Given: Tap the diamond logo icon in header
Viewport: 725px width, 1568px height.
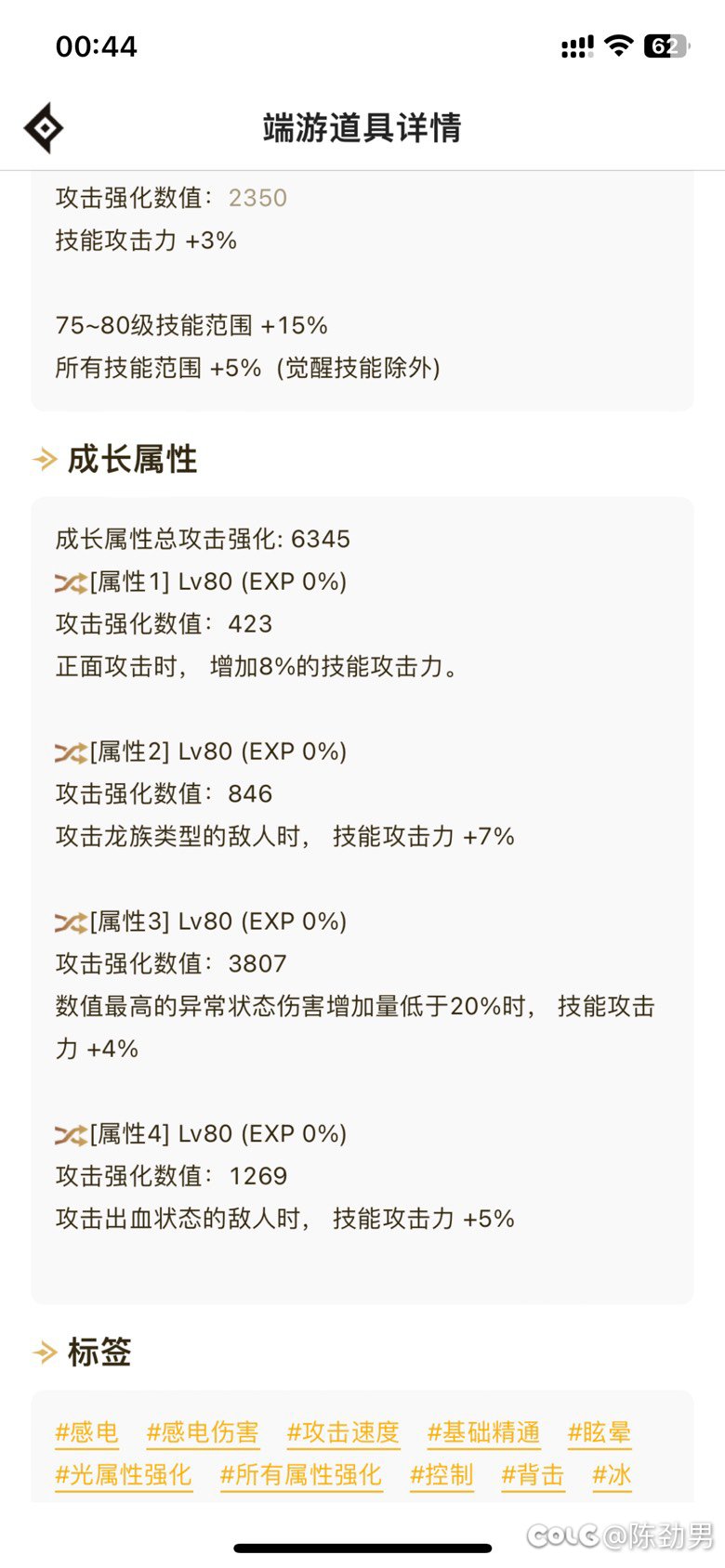Looking at the screenshot, I should [44, 128].
